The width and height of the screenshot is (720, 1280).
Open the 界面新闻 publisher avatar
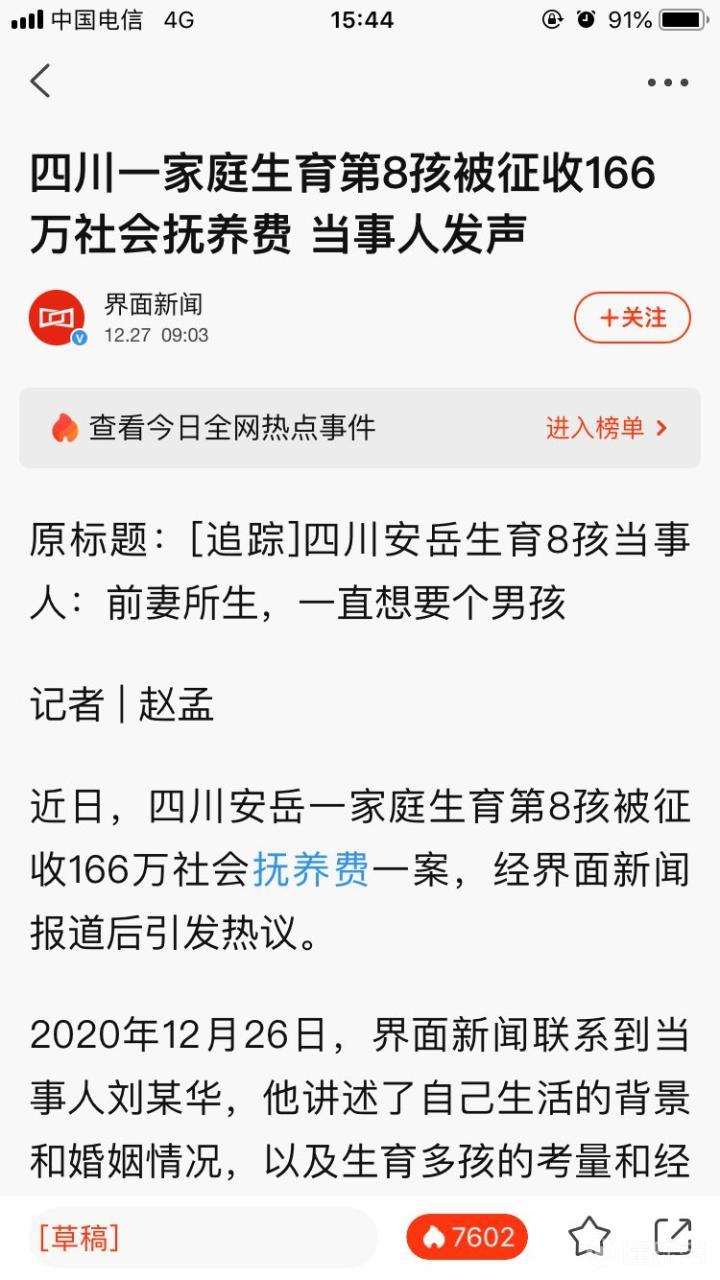click(57, 318)
